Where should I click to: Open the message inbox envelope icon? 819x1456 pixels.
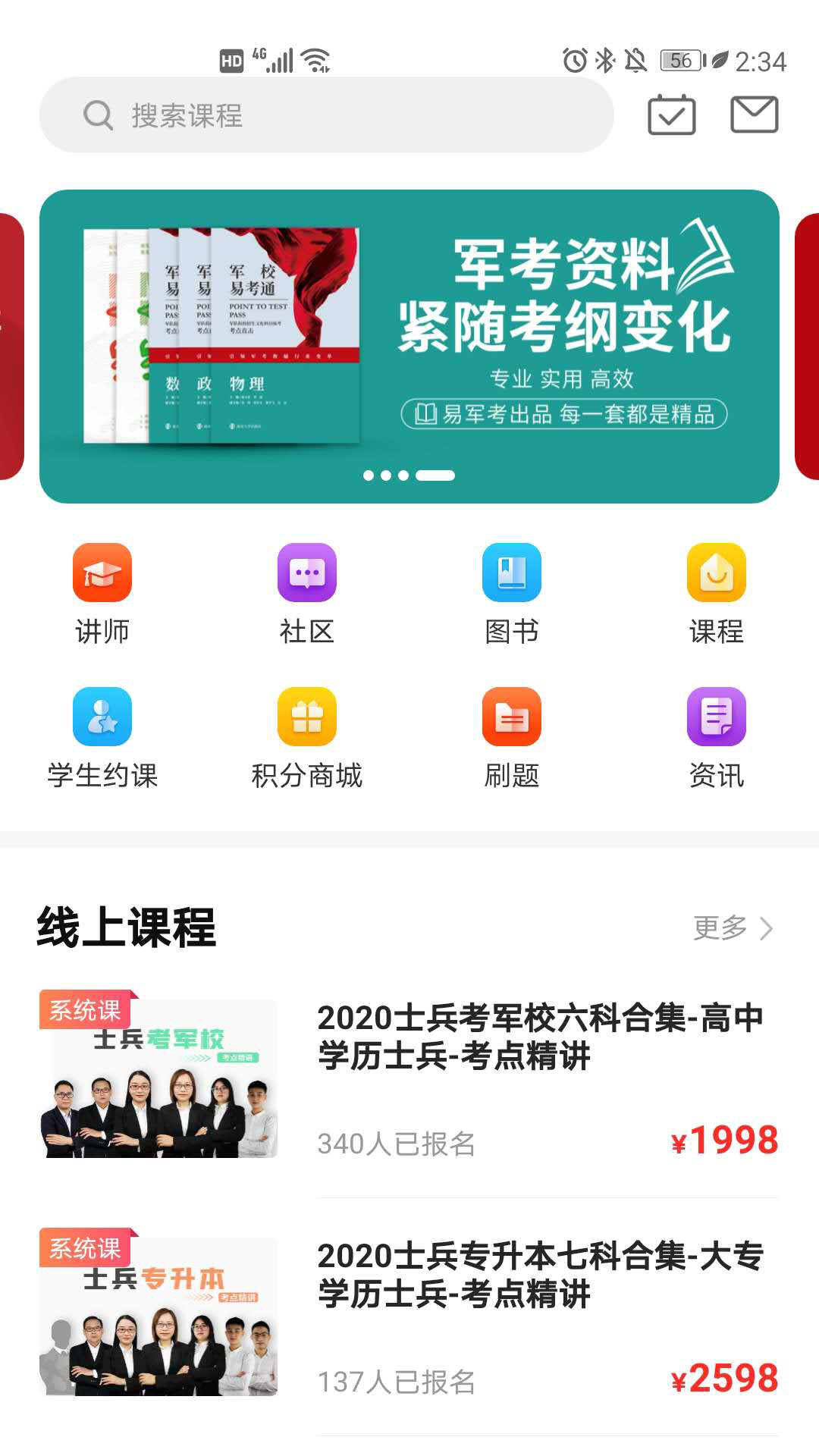(x=754, y=115)
